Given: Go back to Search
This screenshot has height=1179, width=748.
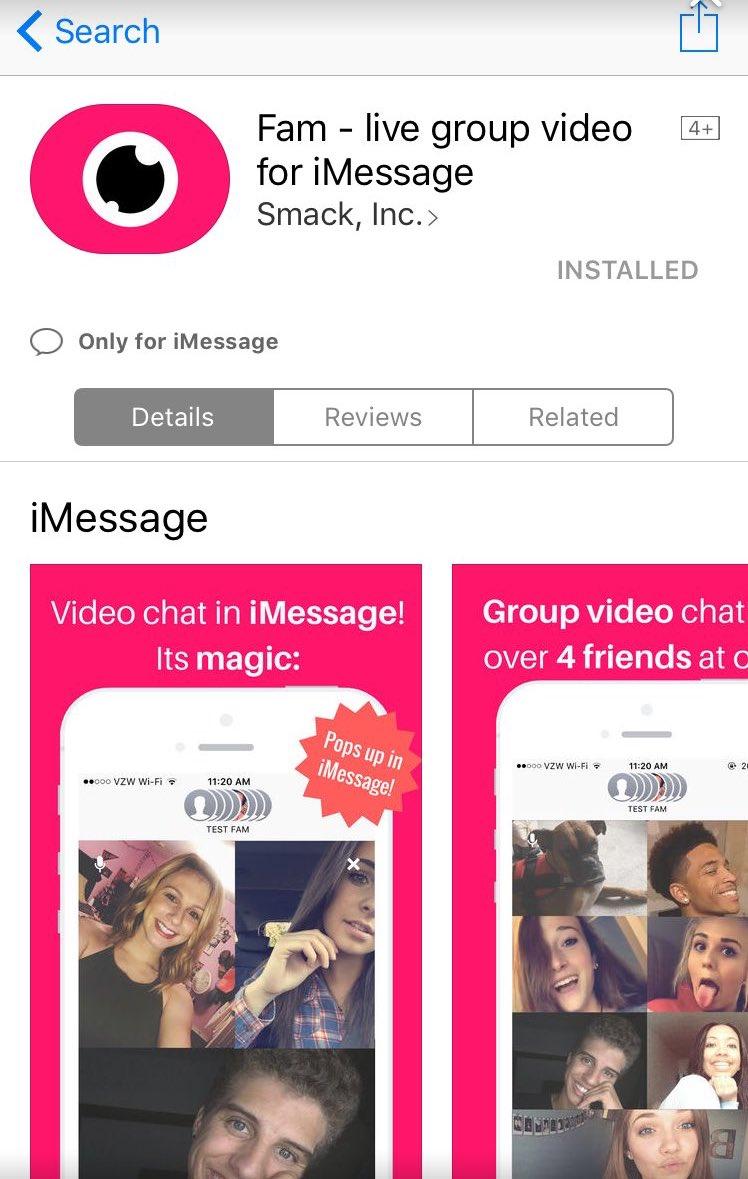Looking at the screenshot, I should [x=88, y=31].
